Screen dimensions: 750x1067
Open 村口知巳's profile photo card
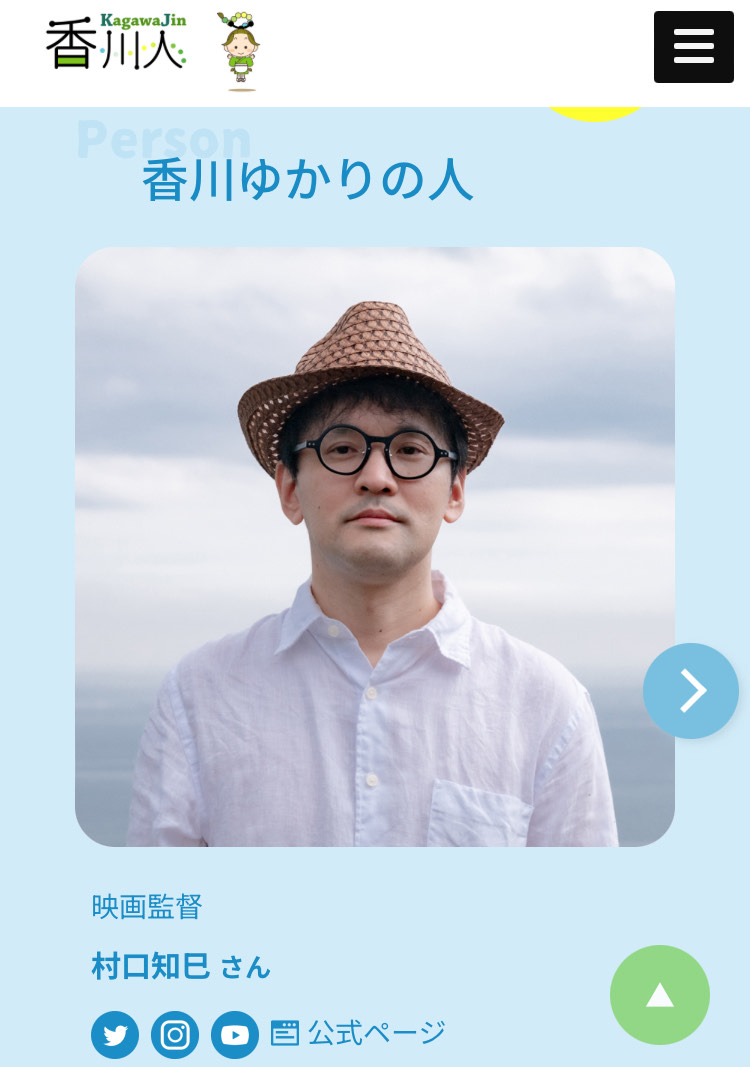pos(374,546)
